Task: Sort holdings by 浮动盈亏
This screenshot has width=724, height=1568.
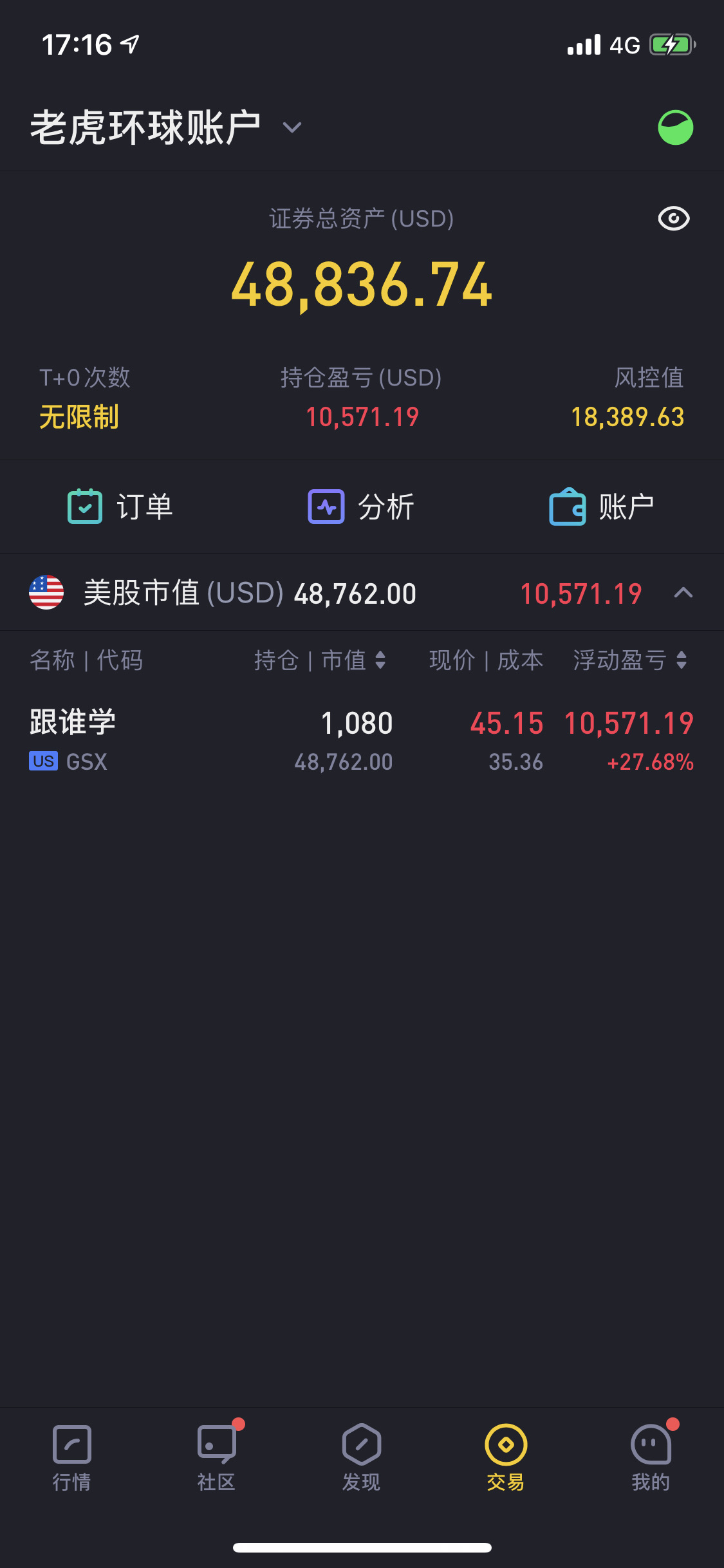Action: click(x=630, y=660)
